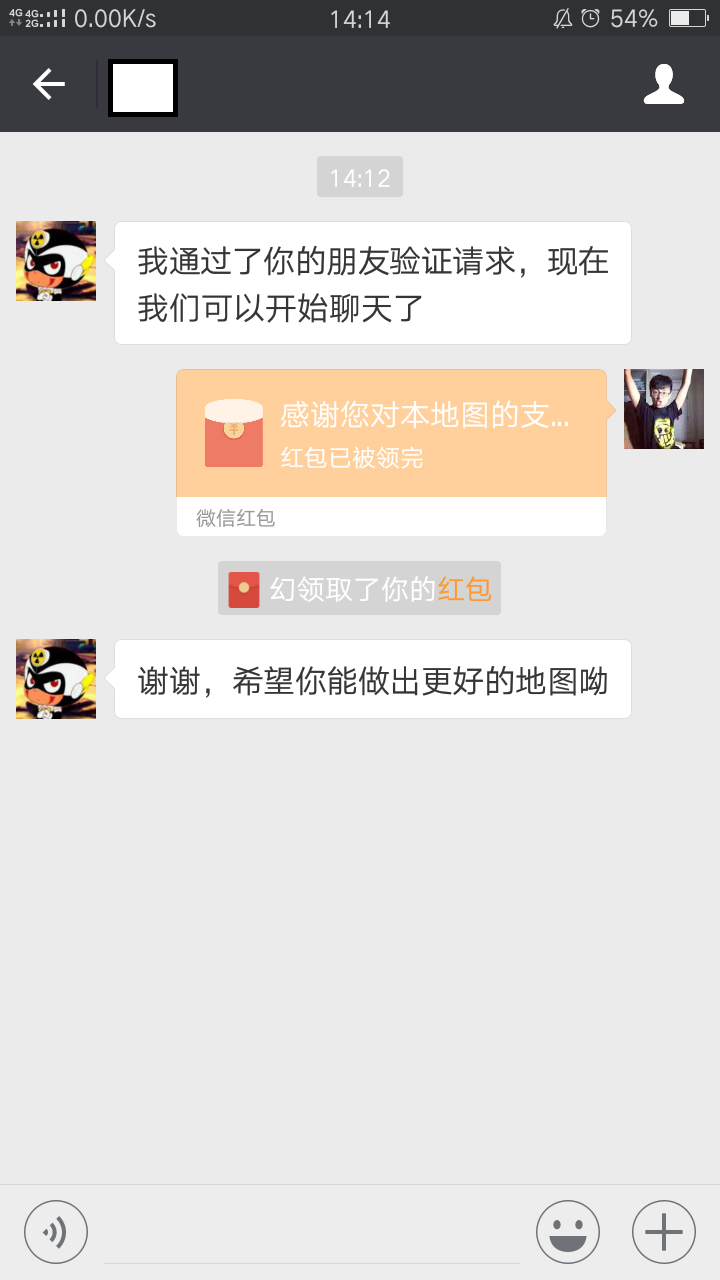Tap the orange 红包 link
Image resolution: width=720 pixels, height=1280 pixels.
464,589
